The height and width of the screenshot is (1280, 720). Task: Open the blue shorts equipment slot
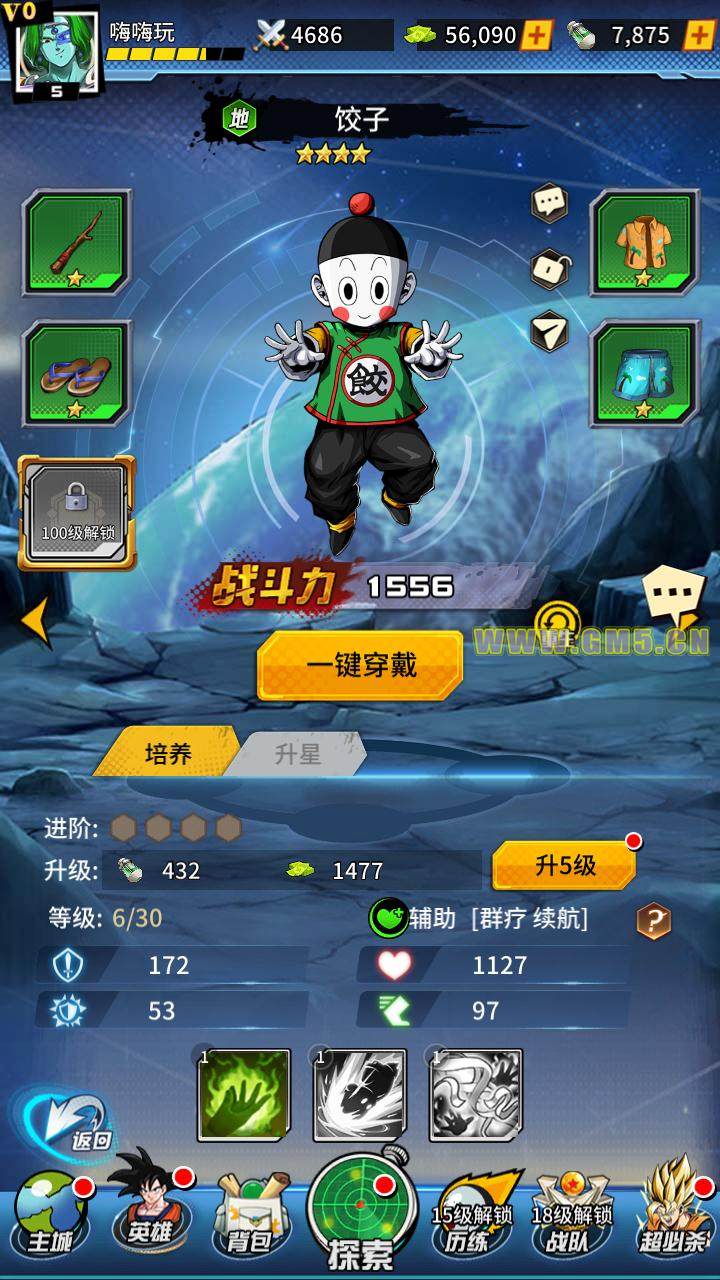(x=642, y=374)
